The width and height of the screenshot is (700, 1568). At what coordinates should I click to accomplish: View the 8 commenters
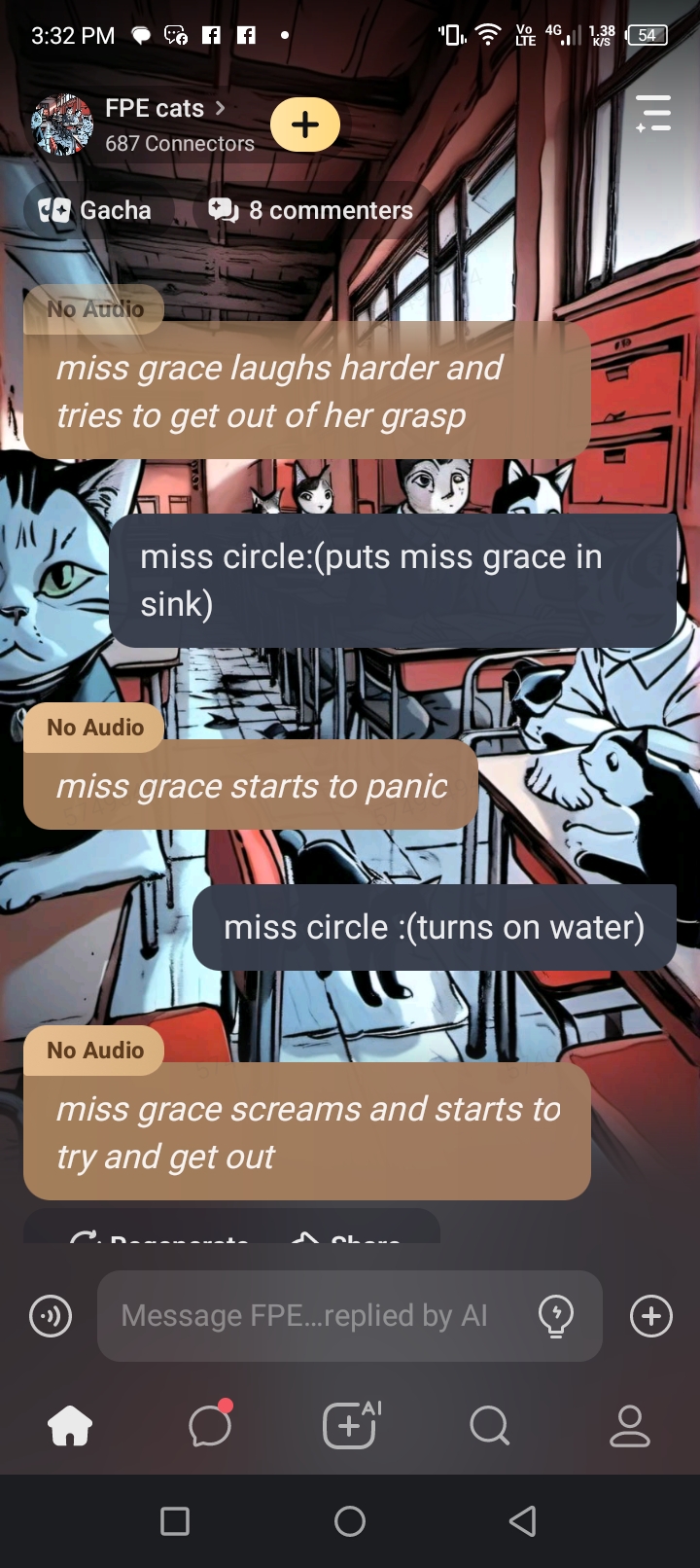tap(311, 210)
